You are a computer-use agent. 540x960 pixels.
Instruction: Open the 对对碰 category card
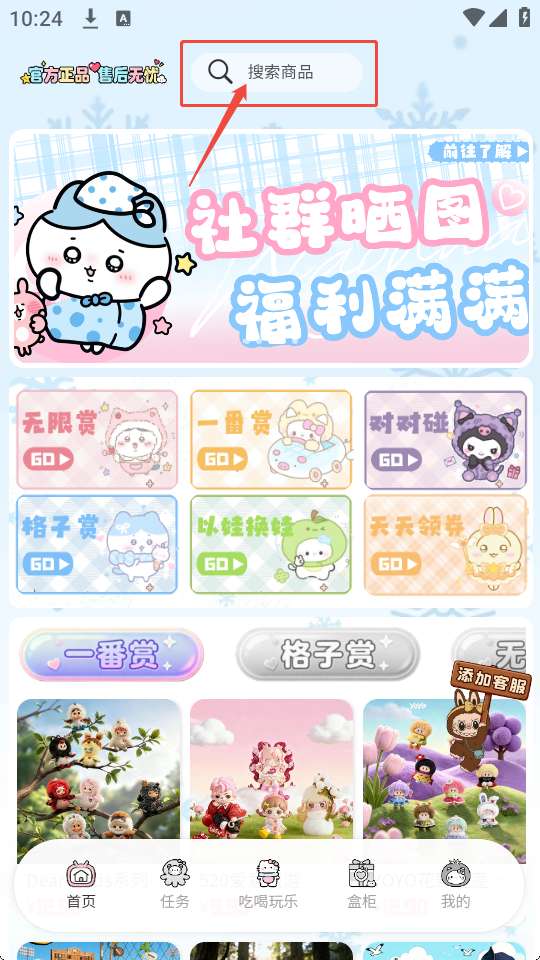[x=446, y=440]
